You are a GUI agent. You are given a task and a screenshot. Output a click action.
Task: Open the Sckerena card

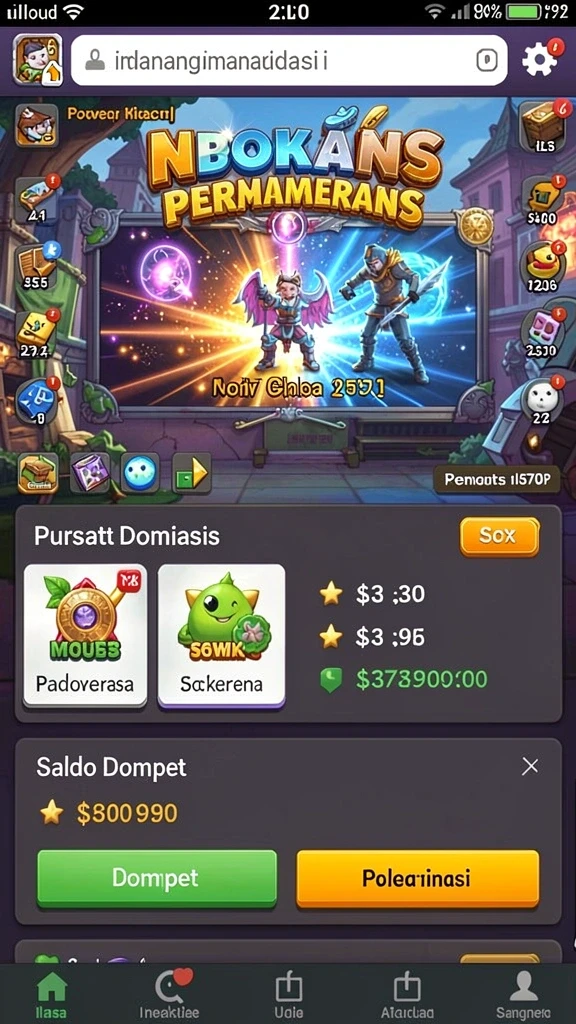click(x=221, y=635)
